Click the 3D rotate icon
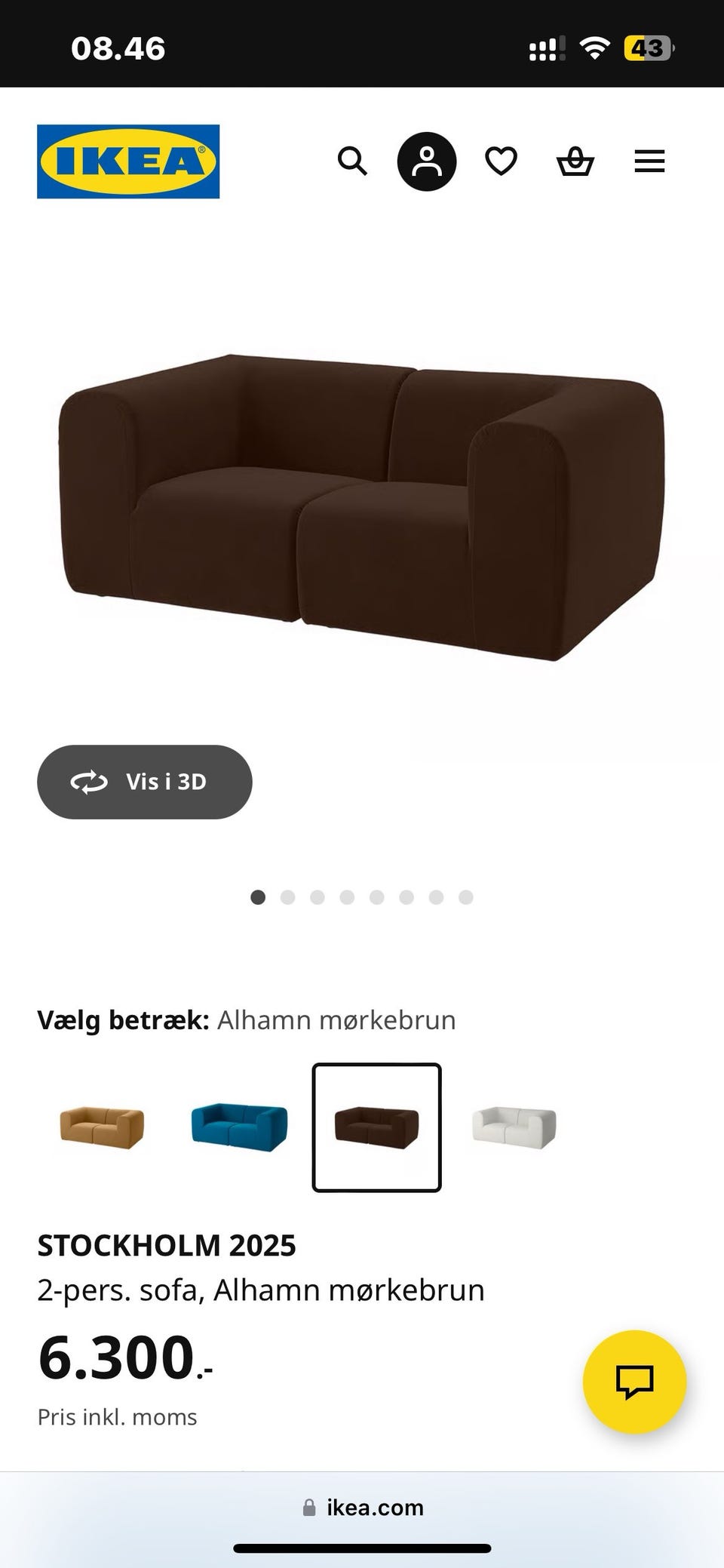The image size is (724, 1568). coord(90,782)
